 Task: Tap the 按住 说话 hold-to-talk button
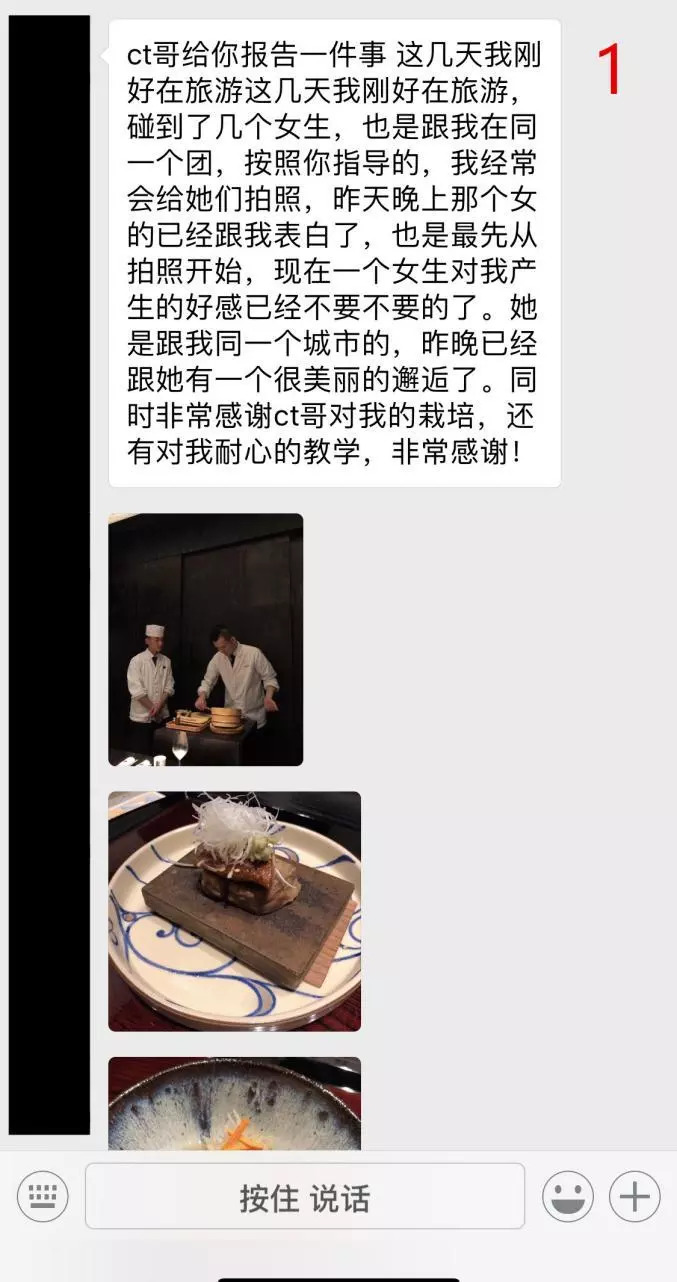click(304, 1196)
